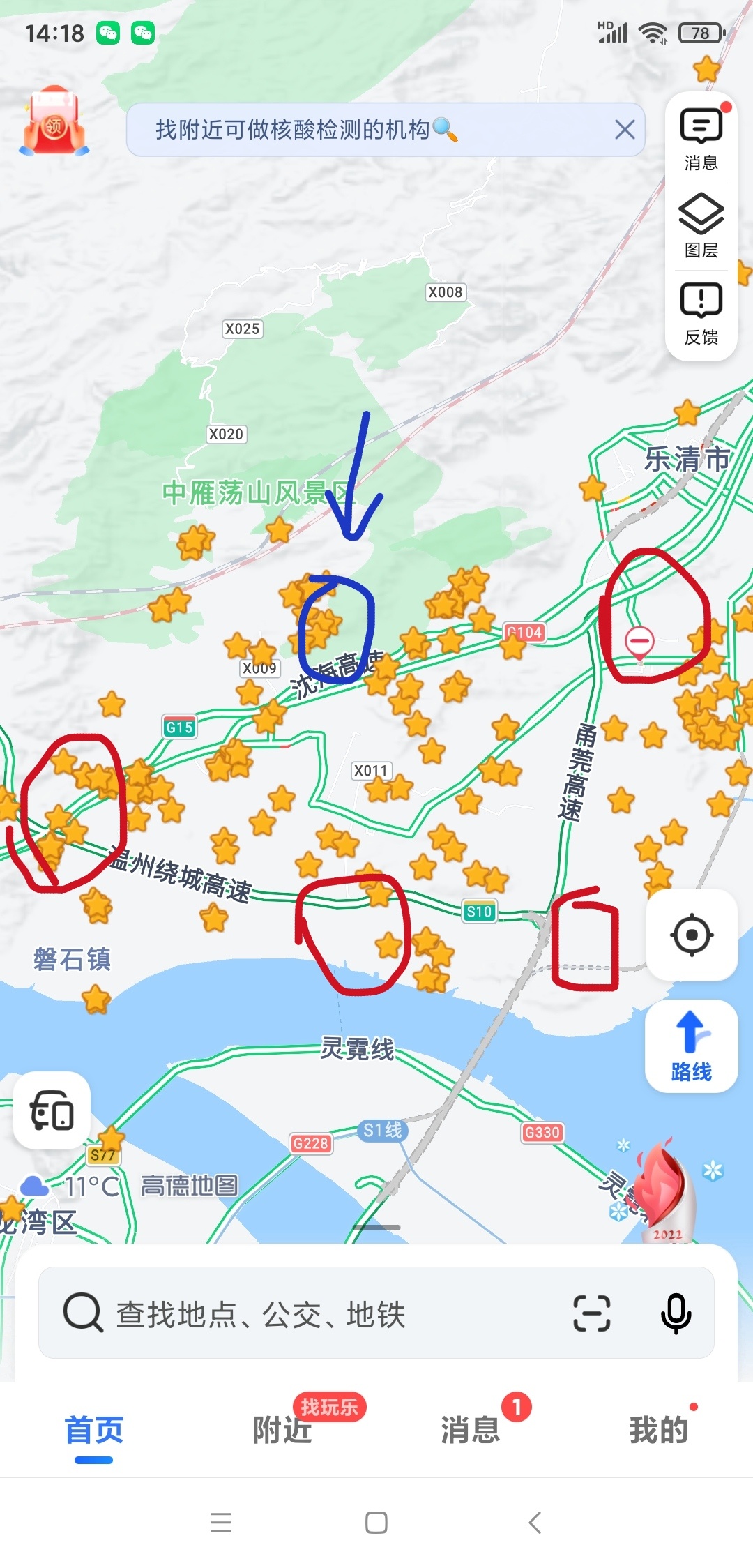
Task: Dismiss the nucleic acid testing banner
Action: (x=625, y=130)
